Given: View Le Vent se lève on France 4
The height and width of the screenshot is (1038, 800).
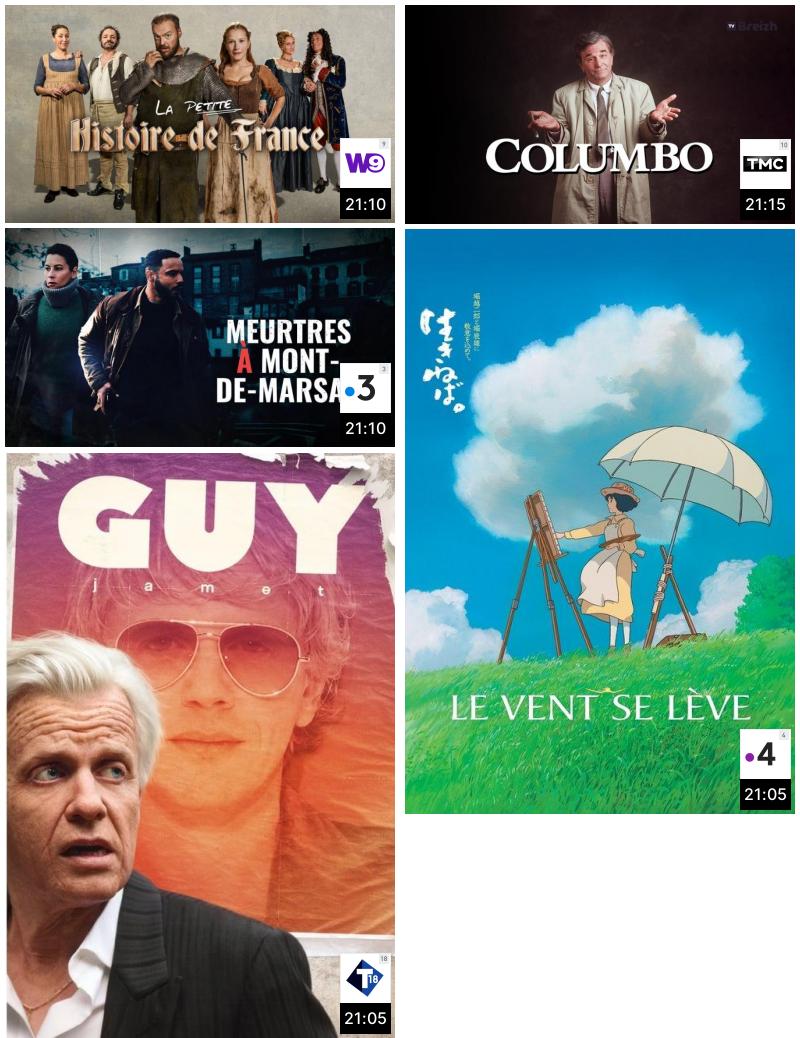Looking at the screenshot, I should click(x=599, y=521).
